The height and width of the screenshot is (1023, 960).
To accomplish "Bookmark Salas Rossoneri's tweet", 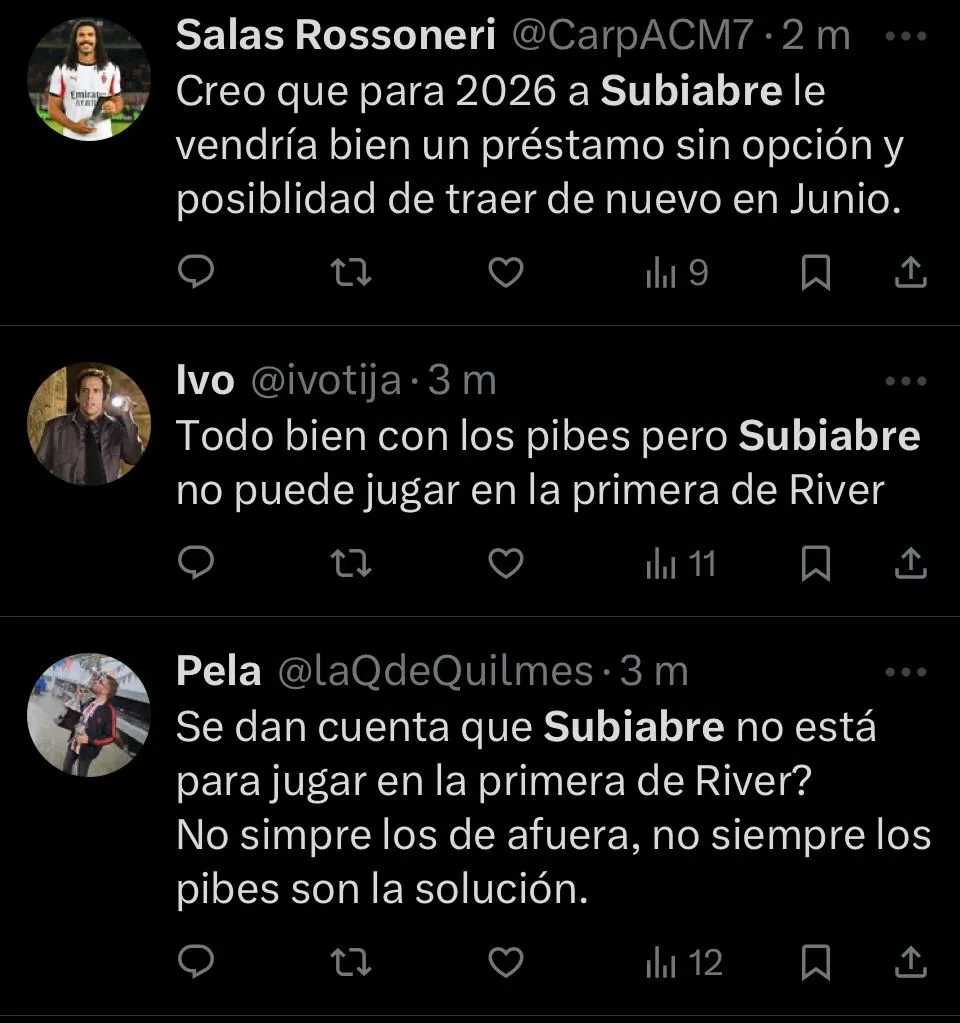I will (816, 273).
